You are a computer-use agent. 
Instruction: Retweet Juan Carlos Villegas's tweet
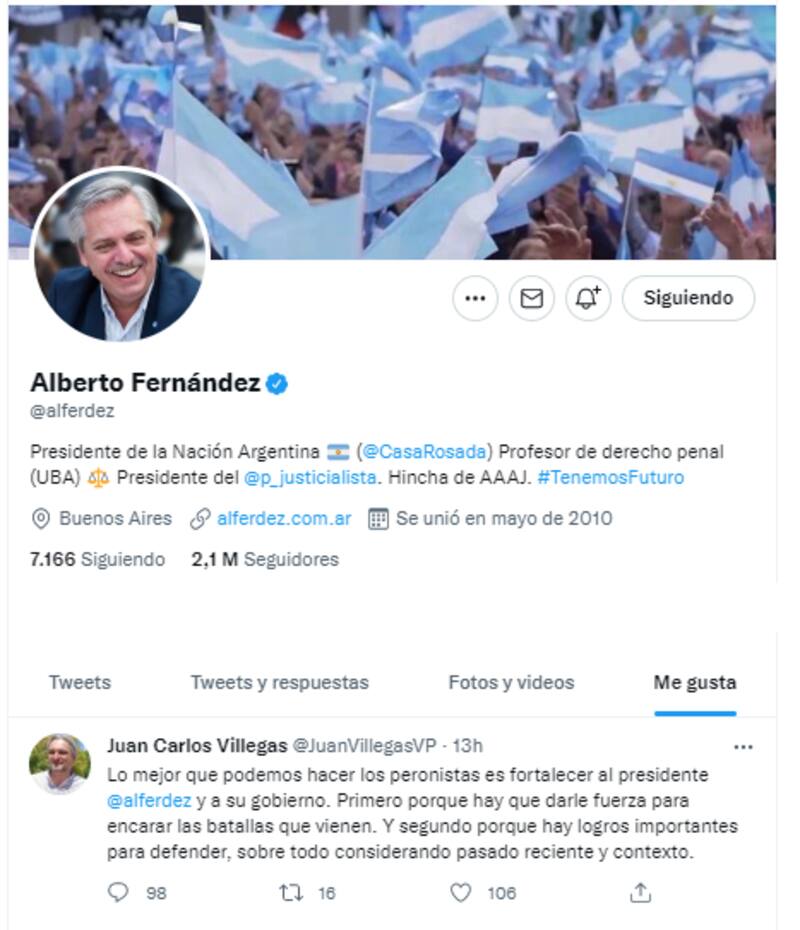point(291,893)
